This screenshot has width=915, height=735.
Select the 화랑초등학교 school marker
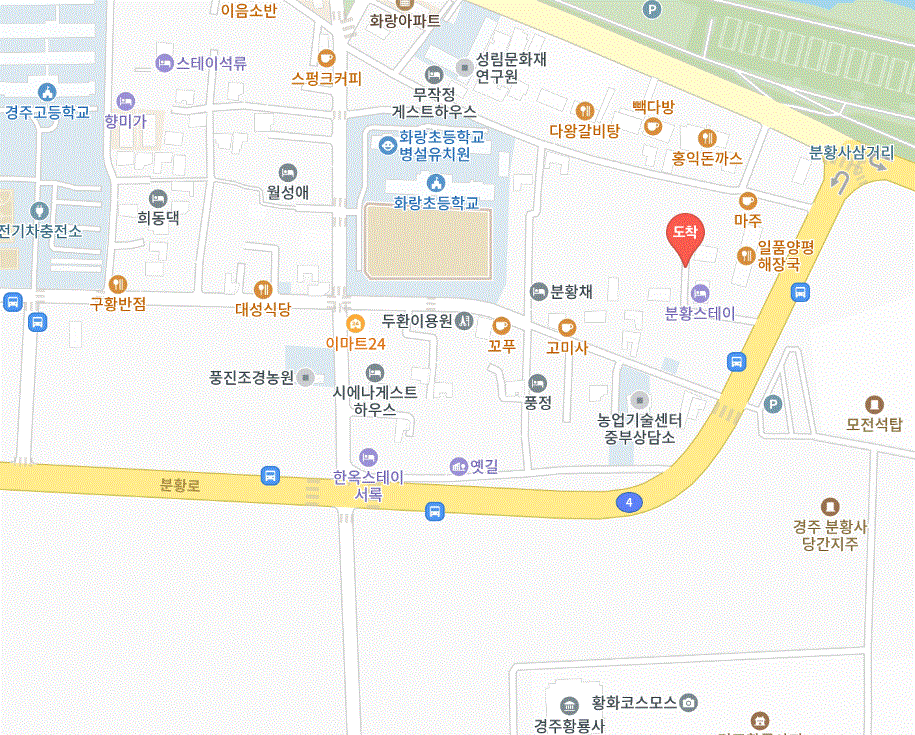[x=435, y=183]
